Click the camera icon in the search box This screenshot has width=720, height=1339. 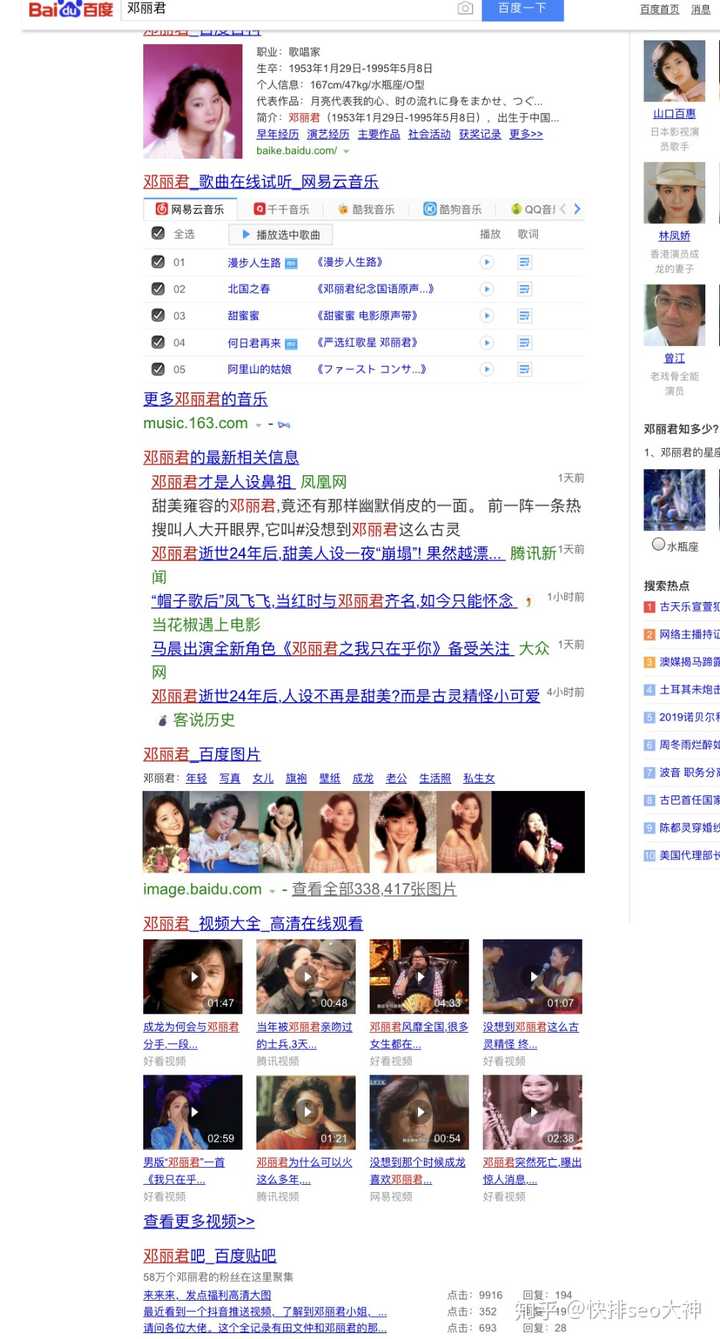[466, 7]
